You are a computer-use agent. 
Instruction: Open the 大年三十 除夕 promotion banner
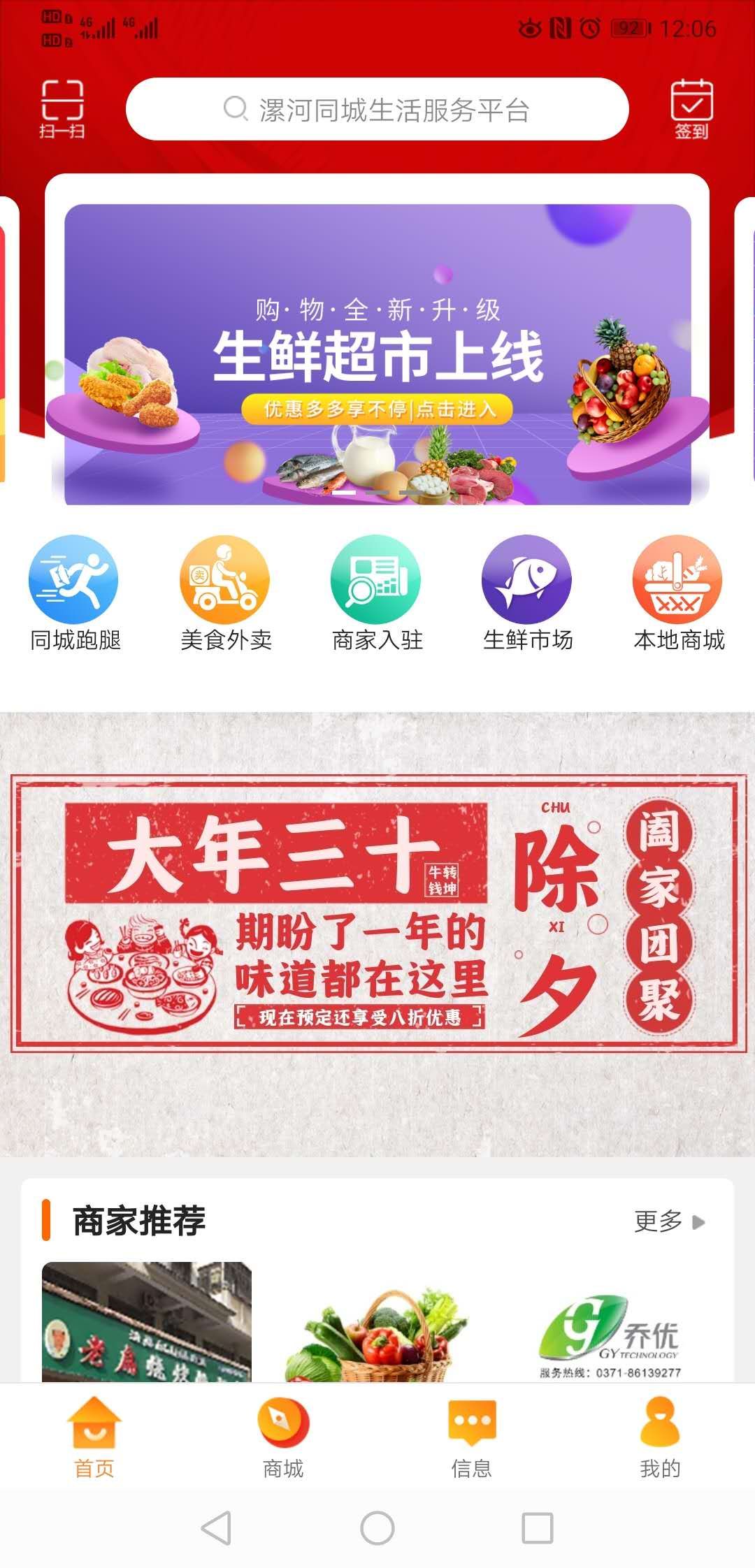click(x=377, y=915)
